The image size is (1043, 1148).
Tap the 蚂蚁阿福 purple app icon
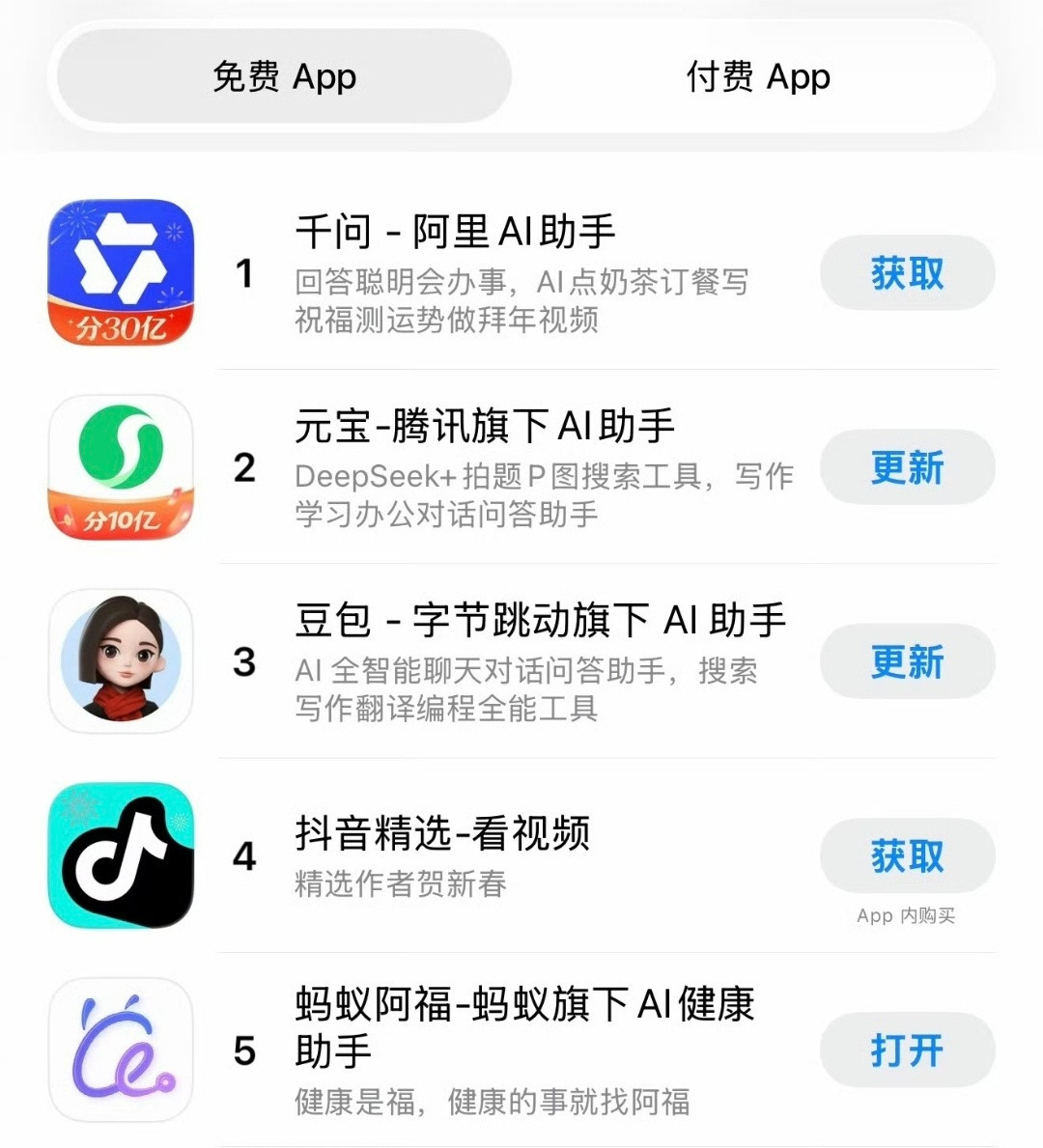pyautogui.click(x=120, y=1050)
